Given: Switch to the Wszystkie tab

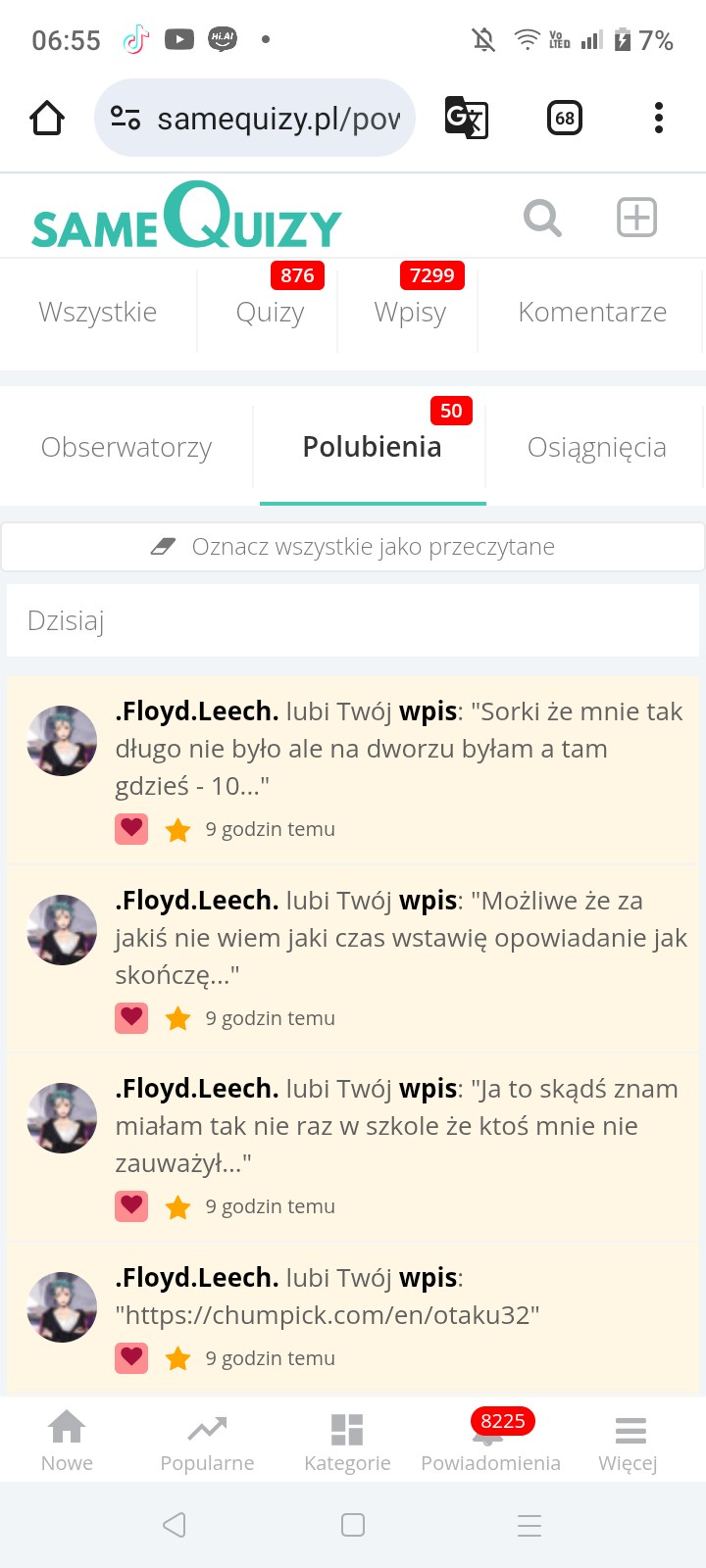Looking at the screenshot, I should [98, 313].
